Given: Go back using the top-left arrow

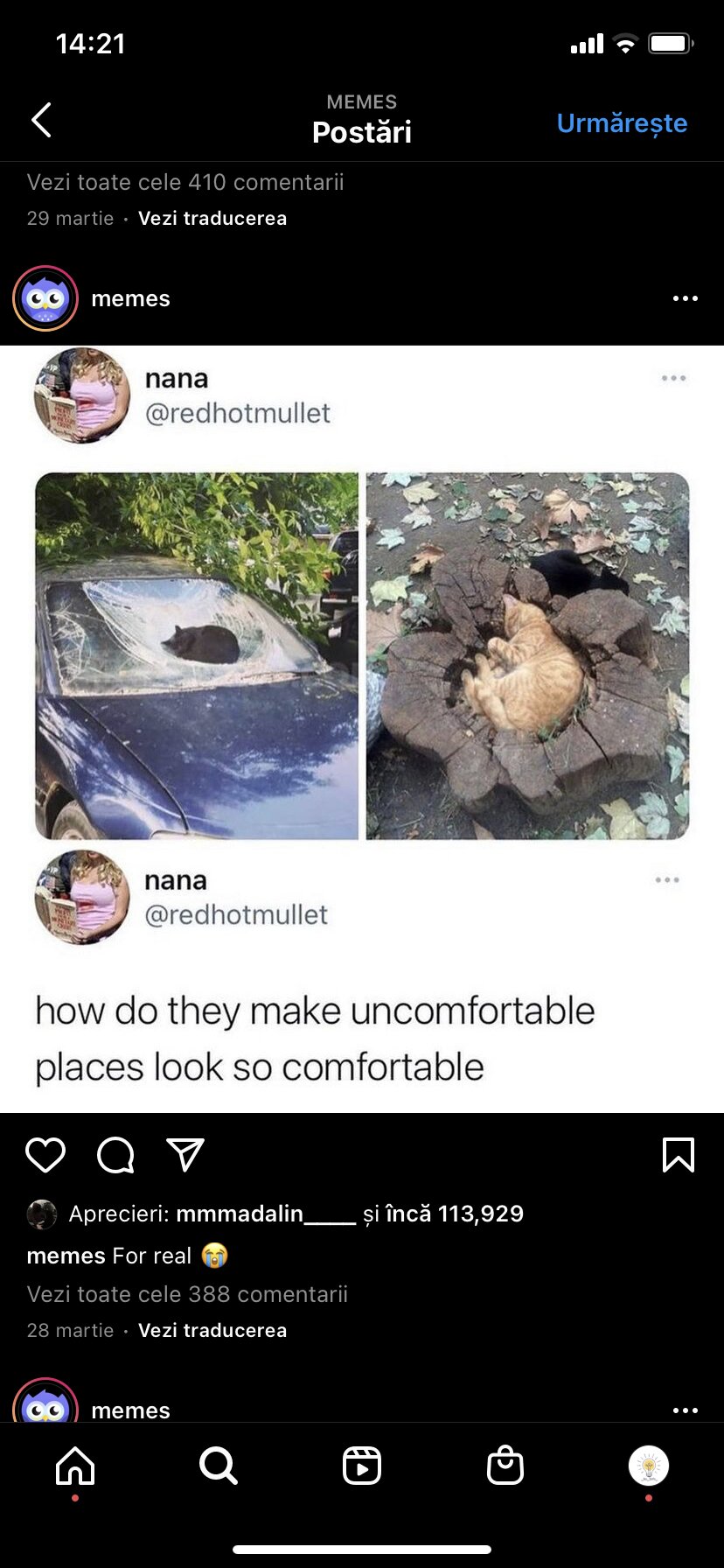Looking at the screenshot, I should tap(42, 120).
